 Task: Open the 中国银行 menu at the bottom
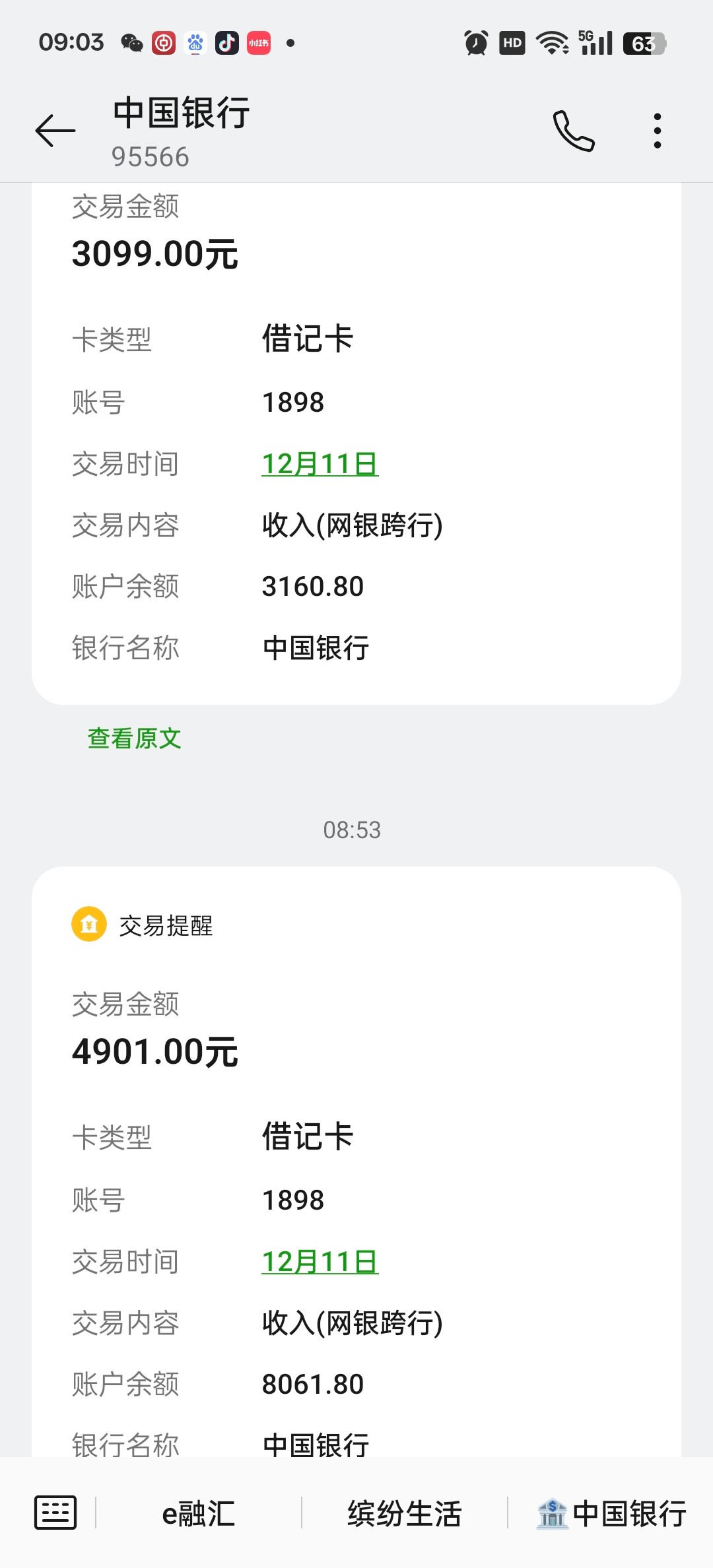tap(611, 1513)
